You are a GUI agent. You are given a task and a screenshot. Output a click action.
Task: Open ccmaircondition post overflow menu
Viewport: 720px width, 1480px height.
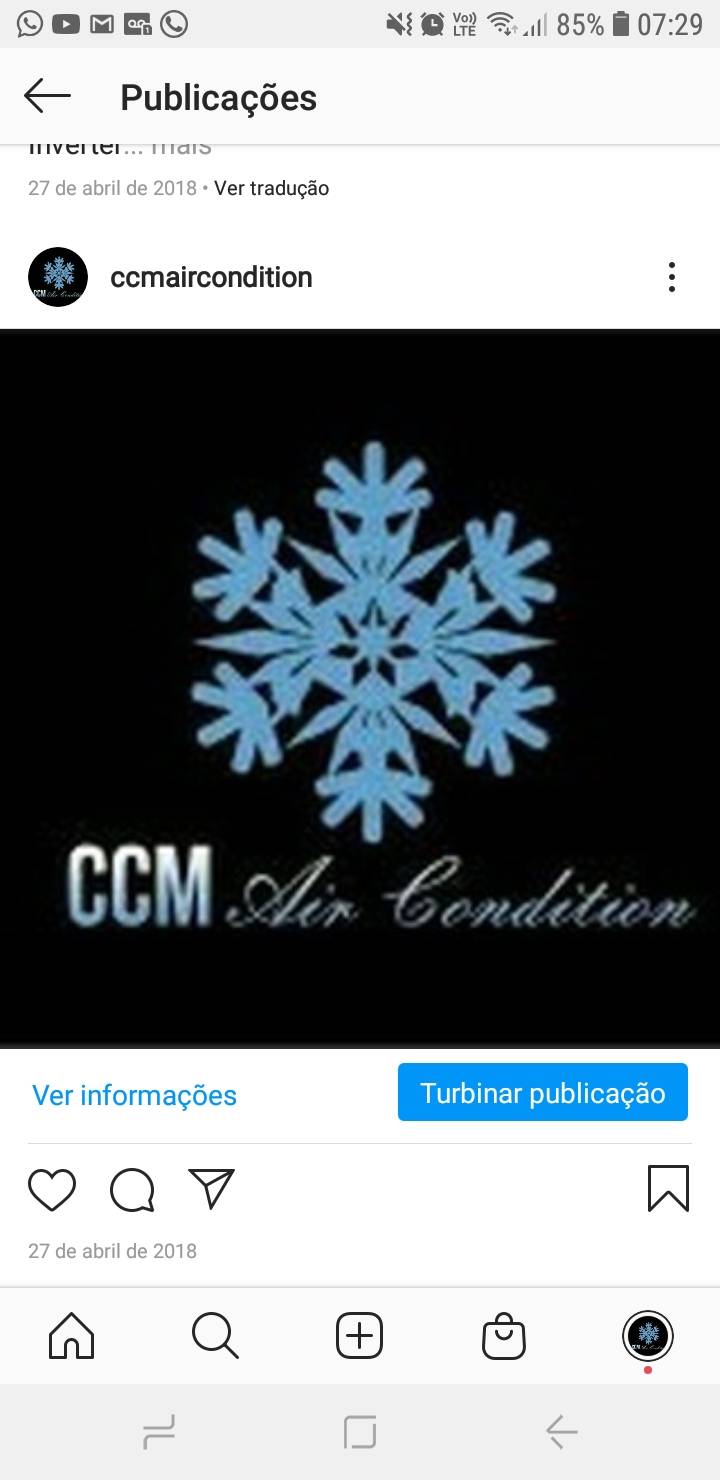(671, 277)
